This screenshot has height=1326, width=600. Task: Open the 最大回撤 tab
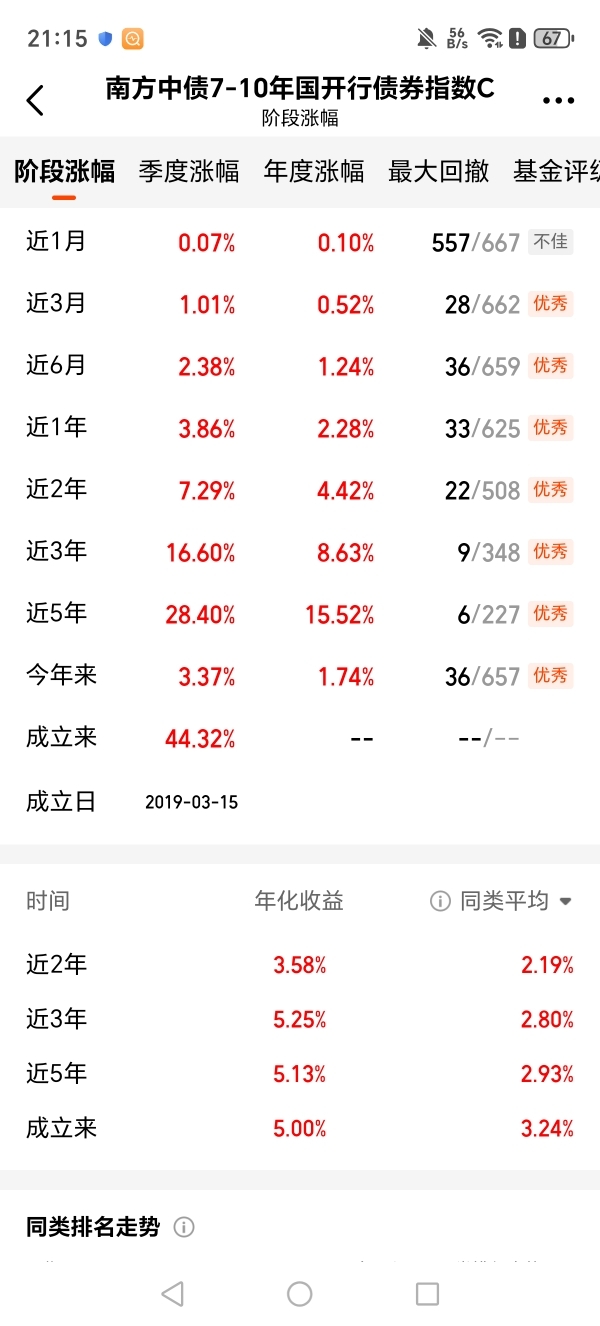click(439, 171)
